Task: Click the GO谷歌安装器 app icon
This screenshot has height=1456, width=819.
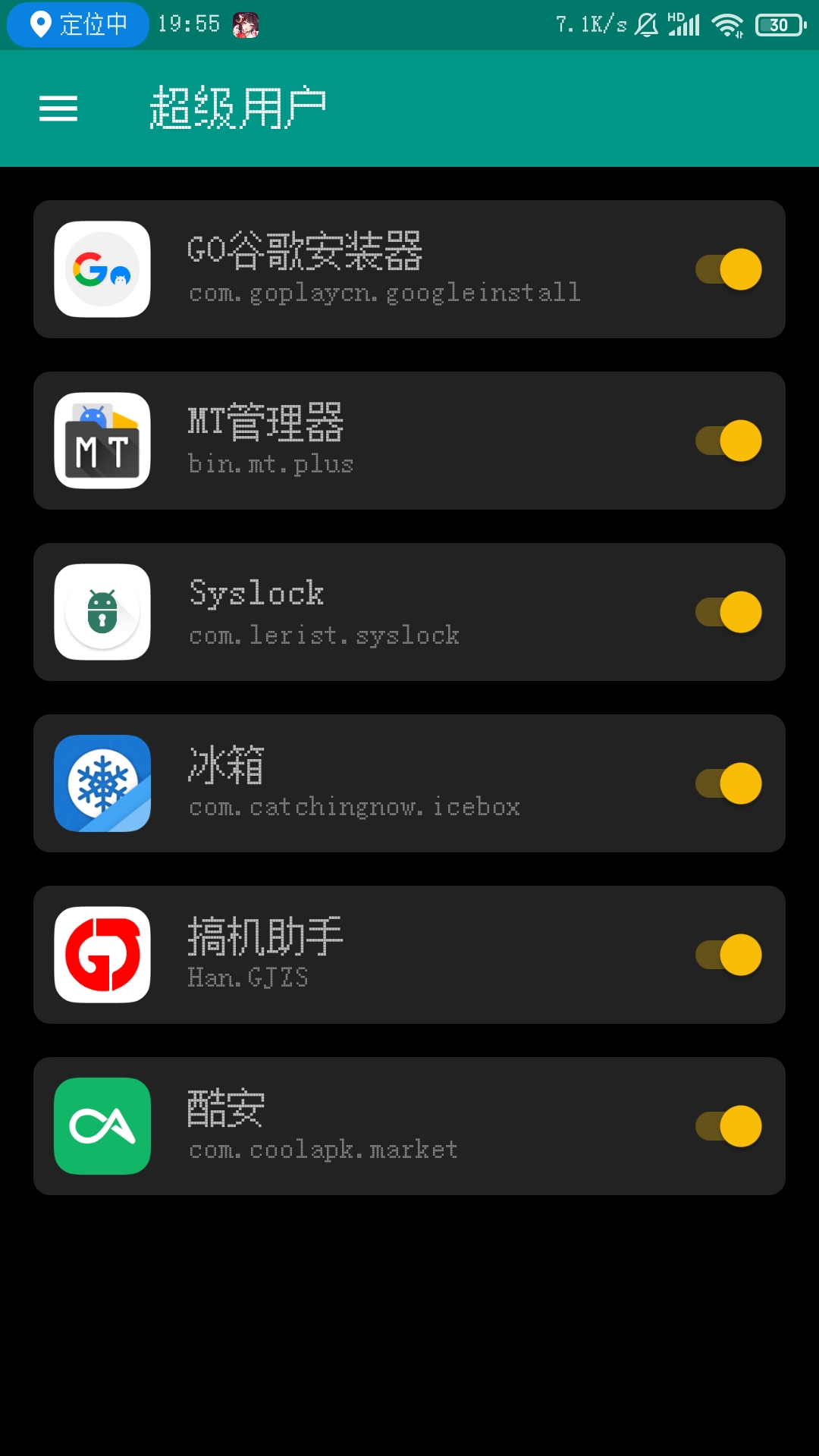Action: tap(102, 268)
